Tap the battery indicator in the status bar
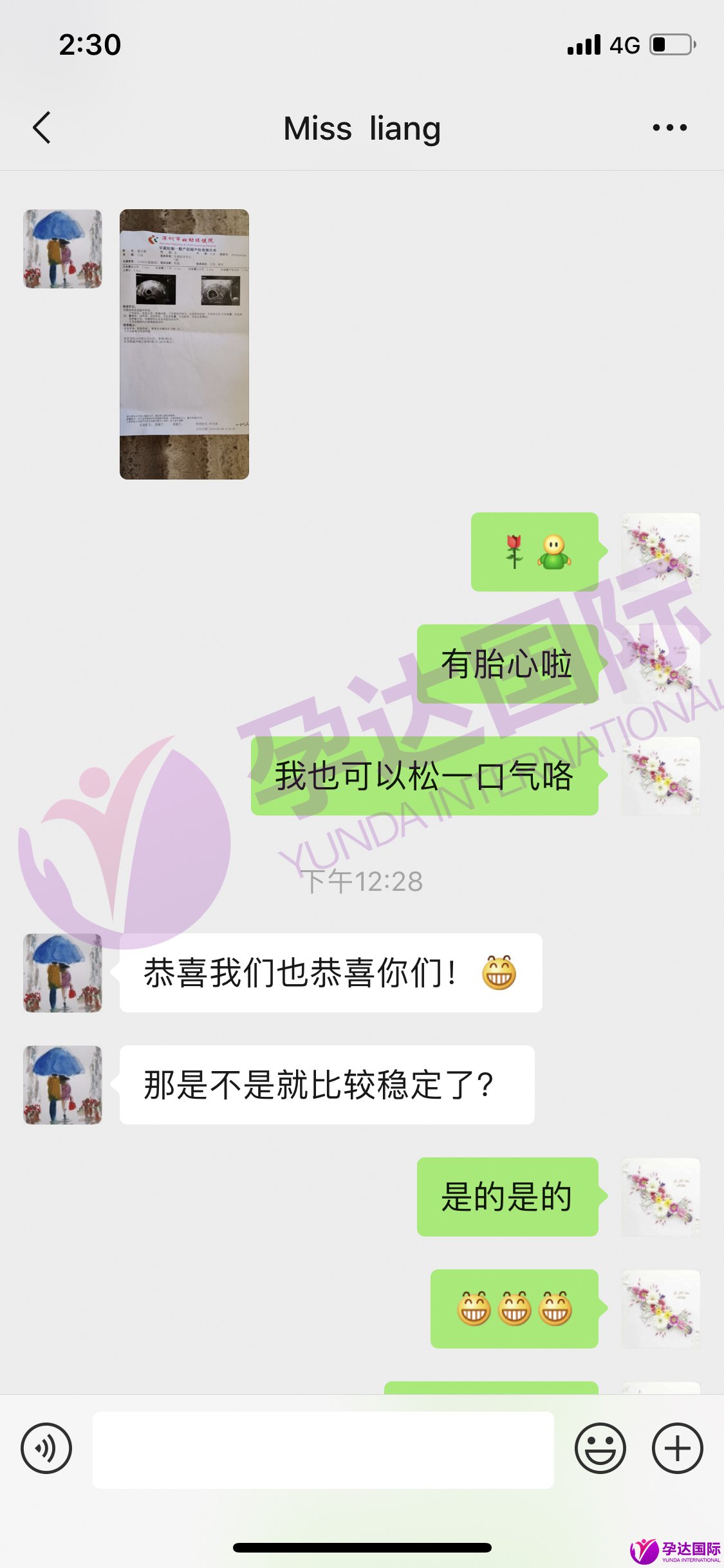The height and width of the screenshot is (1568, 724). point(671,44)
